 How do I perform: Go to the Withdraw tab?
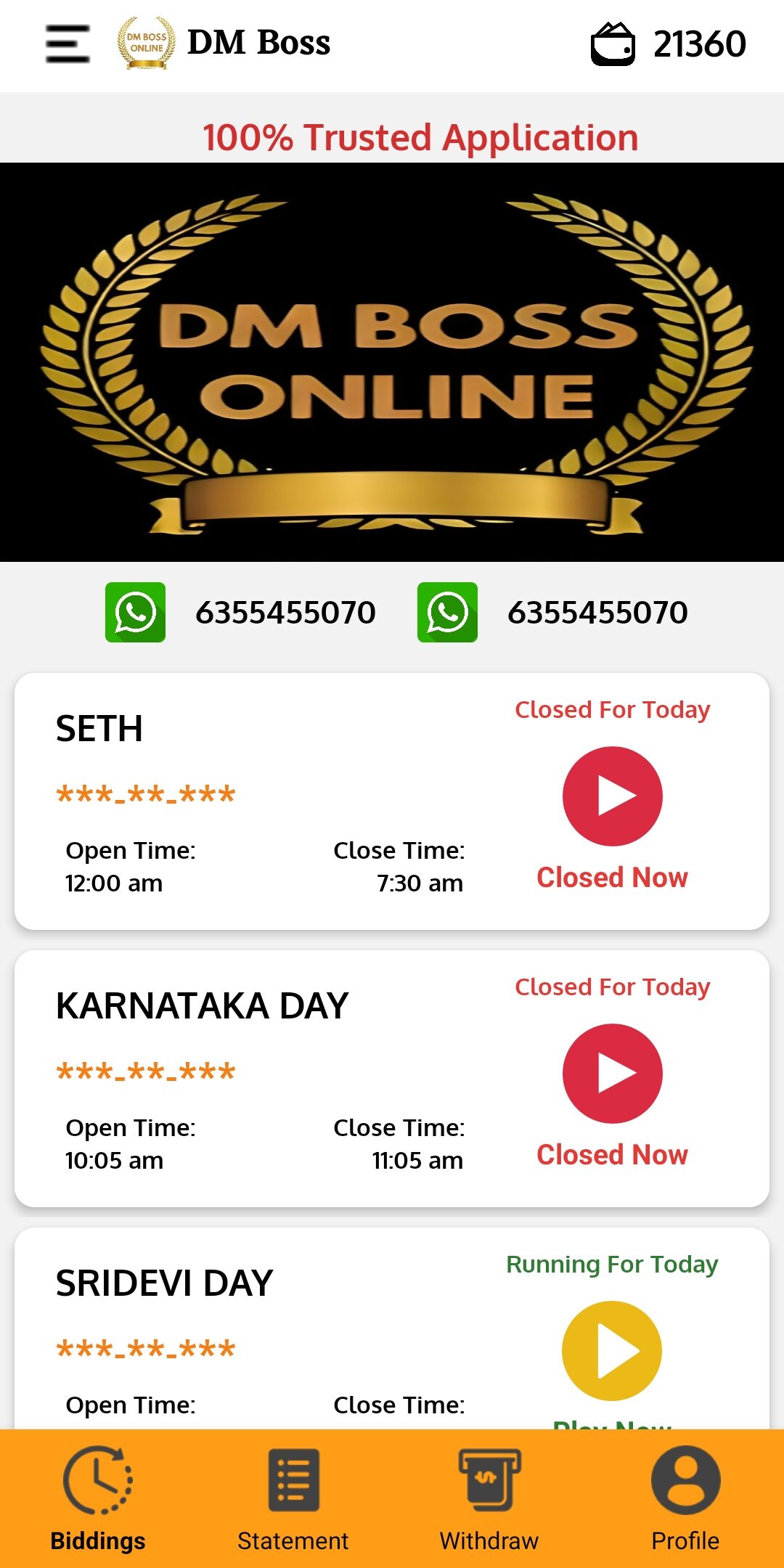(x=489, y=1498)
